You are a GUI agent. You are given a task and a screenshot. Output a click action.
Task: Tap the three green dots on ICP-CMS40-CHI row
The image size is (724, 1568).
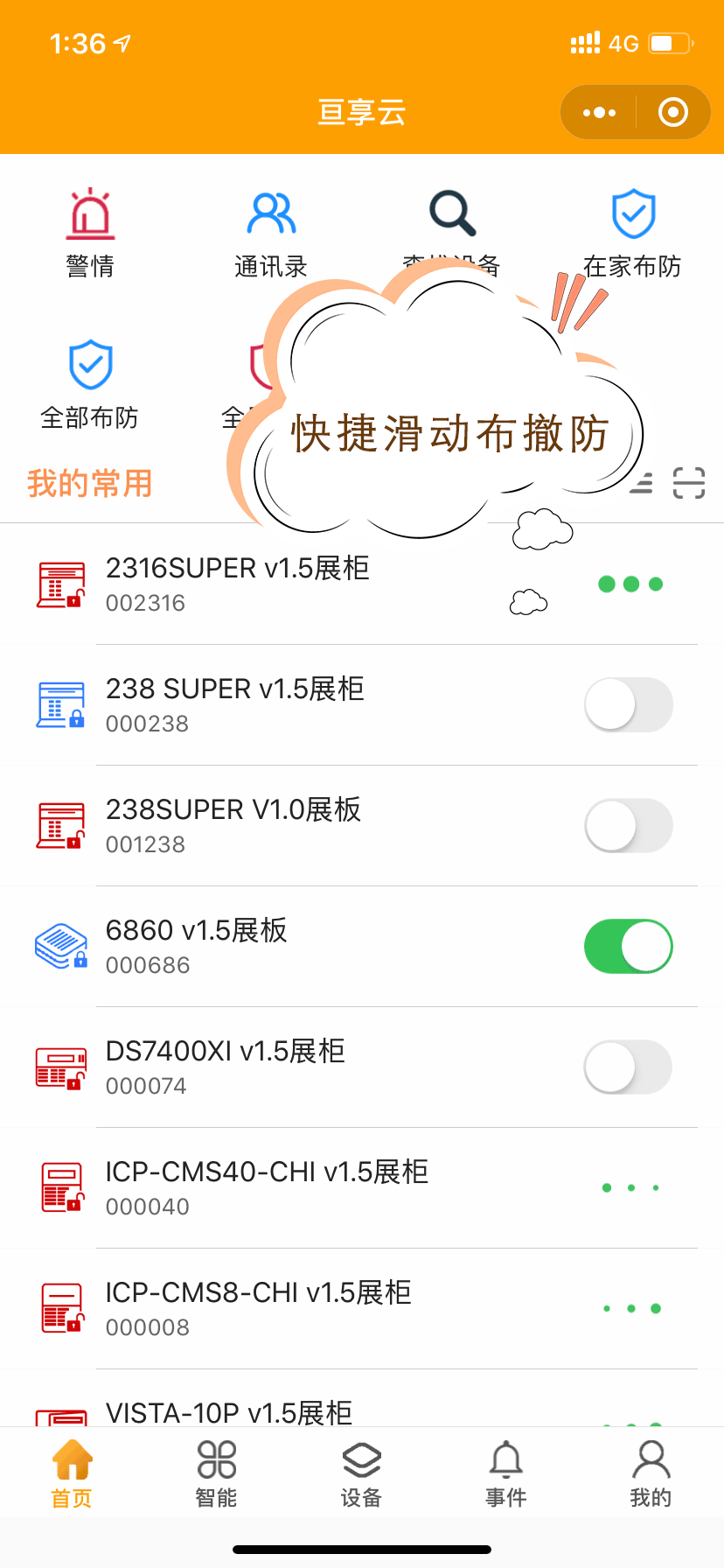point(630,1187)
